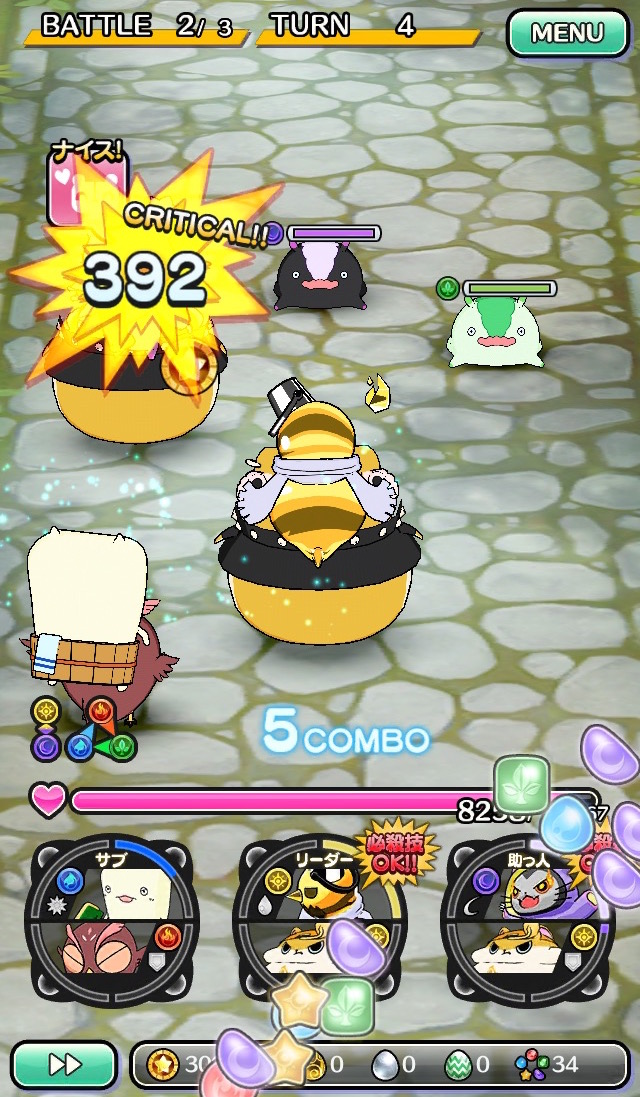Tap the fast-forward speed button
The image size is (640, 1097).
tap(64, 1065)
